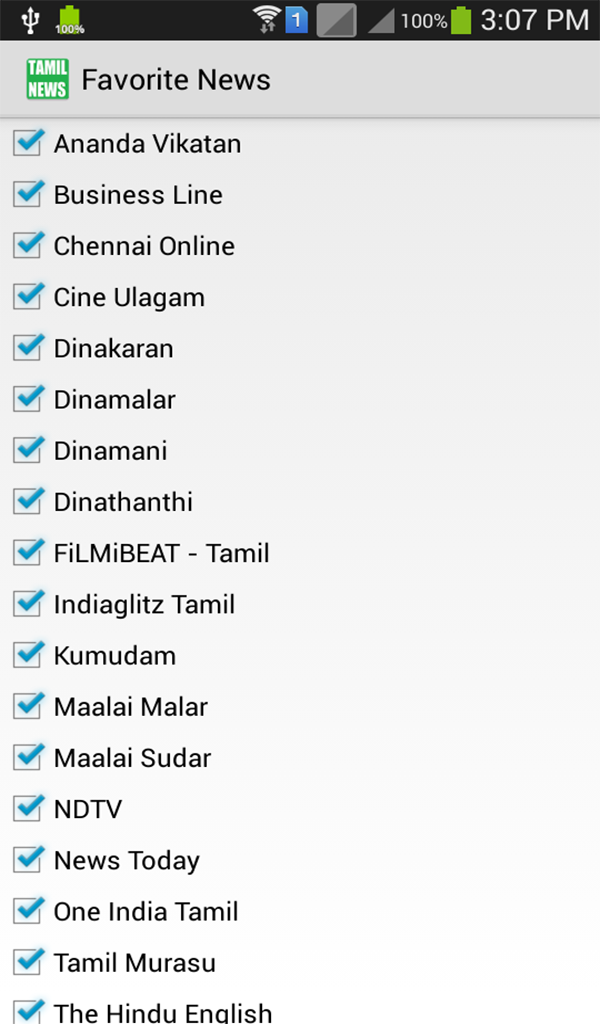Uncheck Ananda Vikatan
Screen dimensions: 600x1024
(28, 143)
